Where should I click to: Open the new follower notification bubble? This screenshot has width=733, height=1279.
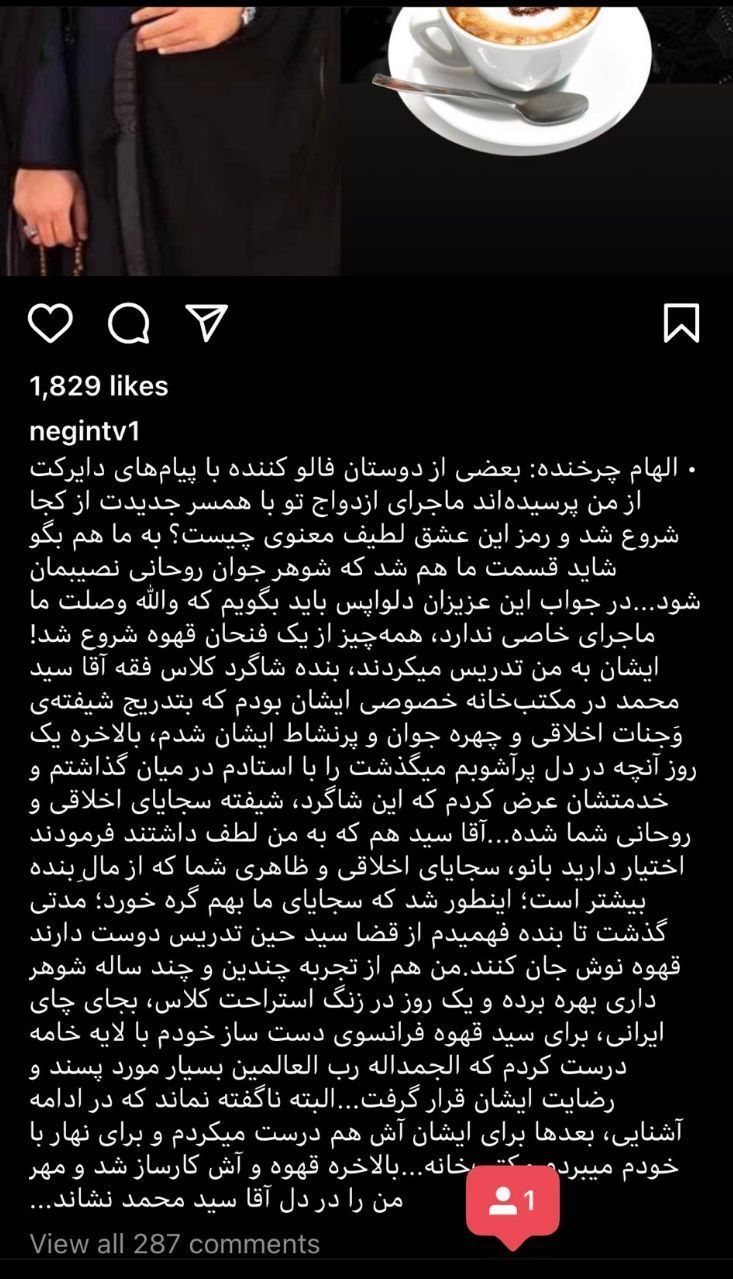coord(512,1201)
